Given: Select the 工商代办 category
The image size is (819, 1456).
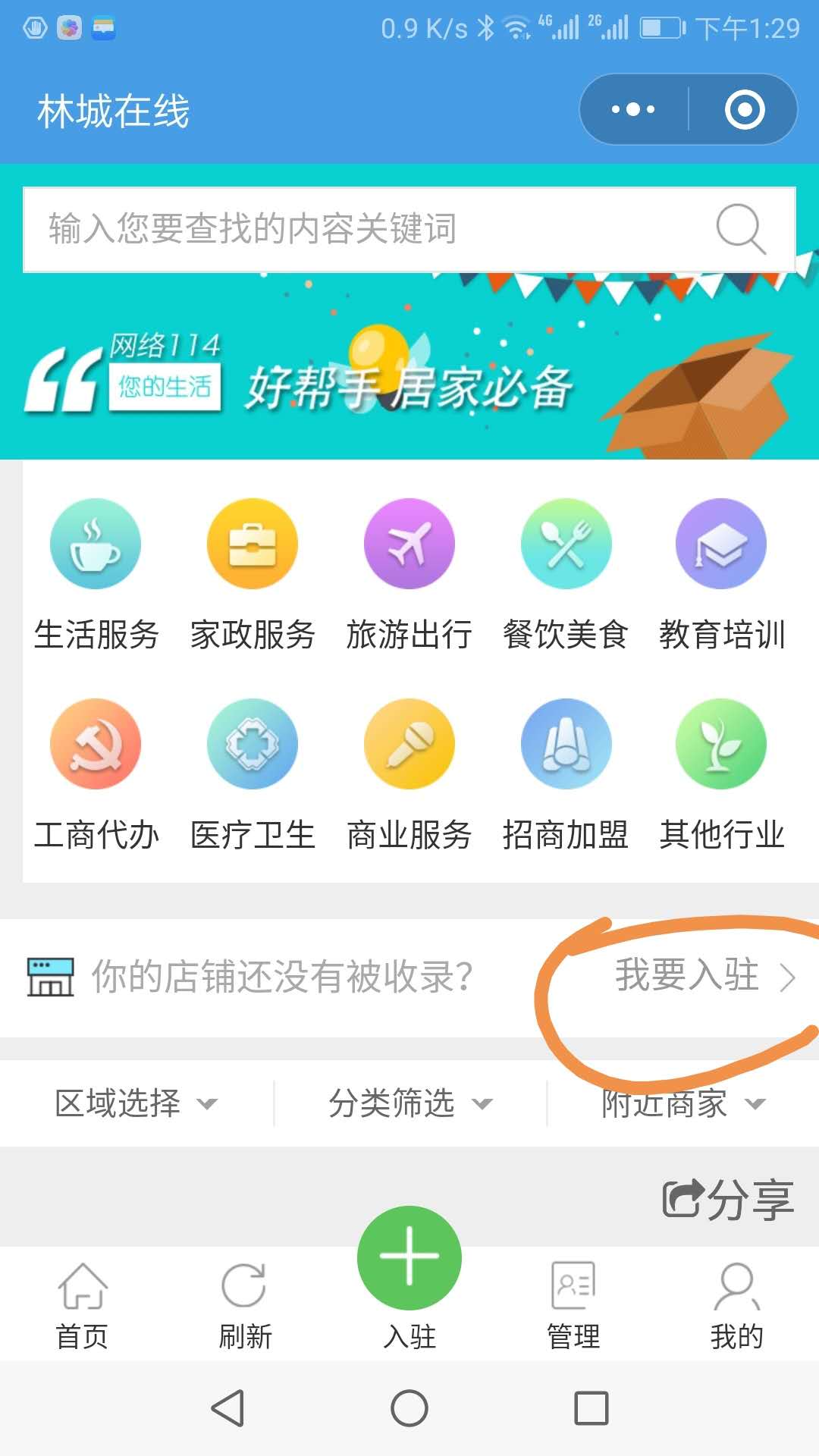Looking at the screenshot, I should pyautogui.click(x=96, y=774).
